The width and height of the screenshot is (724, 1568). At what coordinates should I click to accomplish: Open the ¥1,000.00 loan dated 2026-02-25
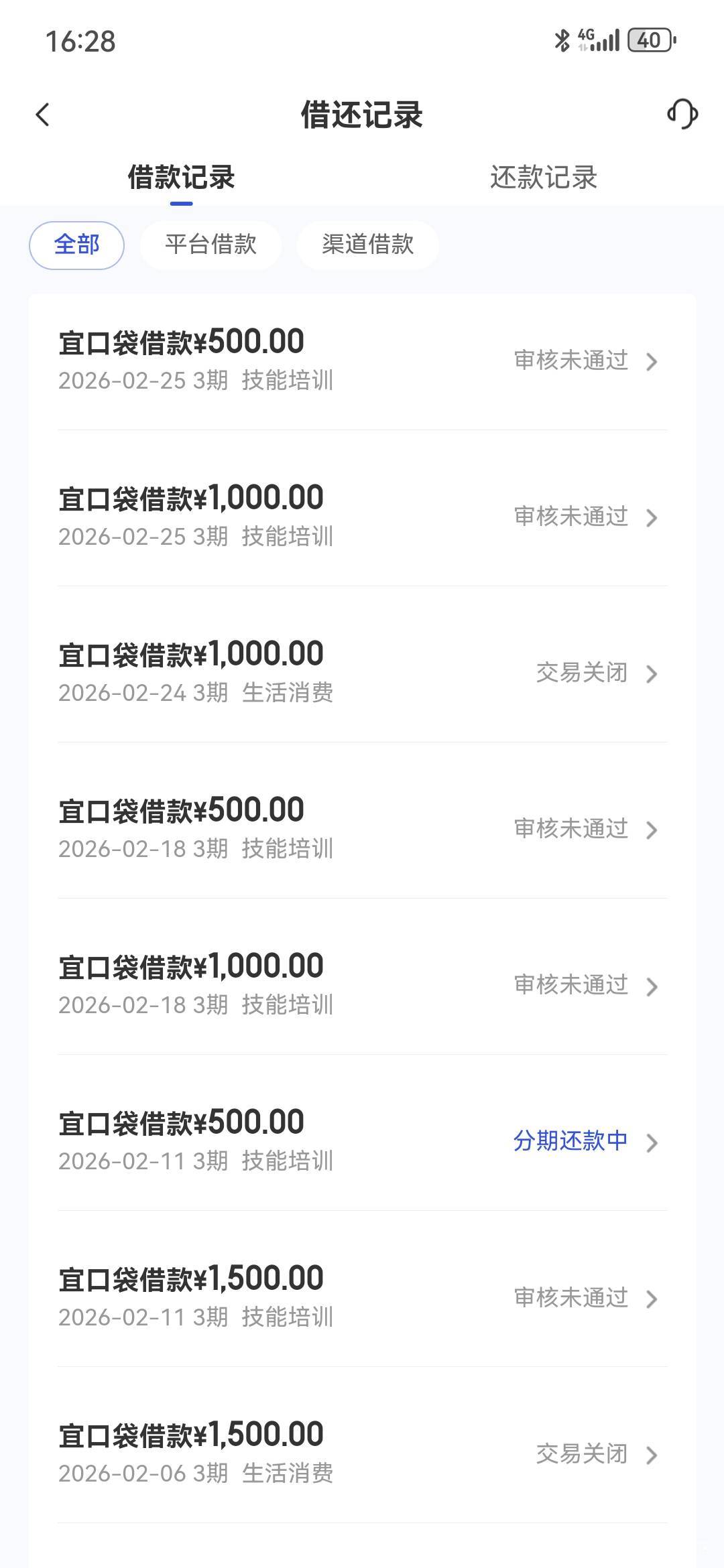click(x=362, y=517)
